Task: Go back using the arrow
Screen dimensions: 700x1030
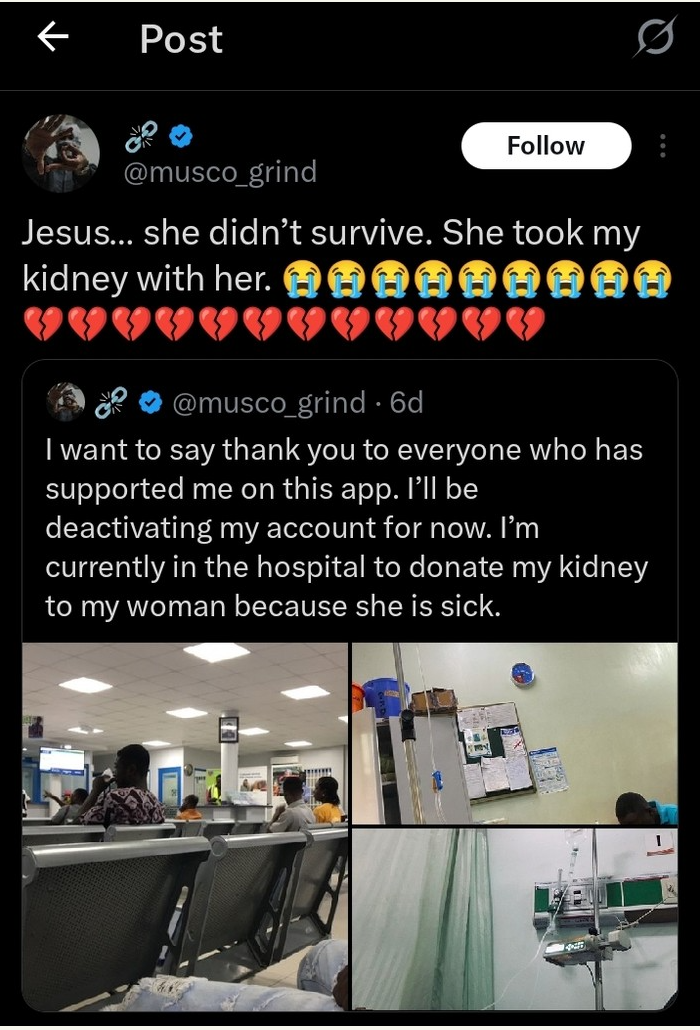Action: (x=53, y=38)
